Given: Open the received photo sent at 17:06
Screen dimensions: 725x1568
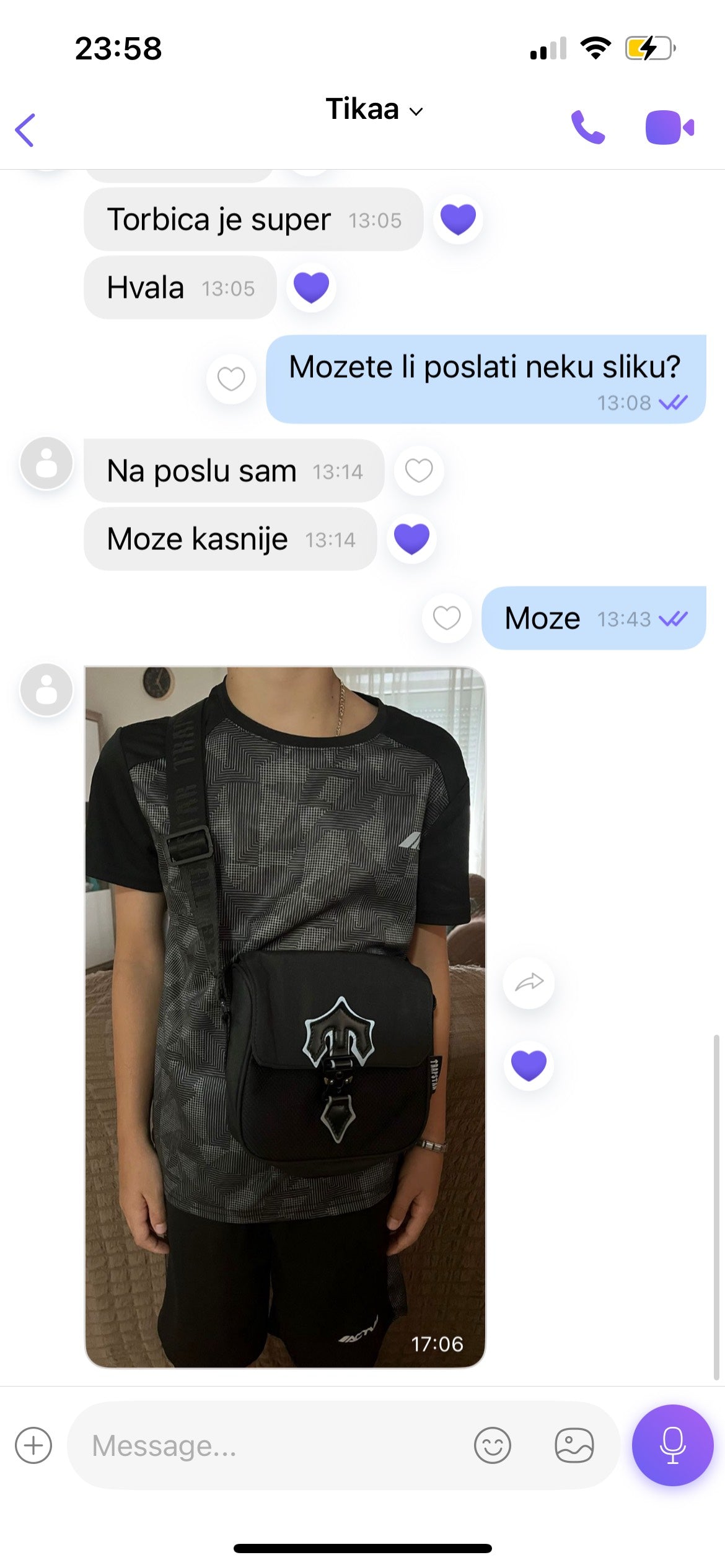Looking at the screenshot, I should 285,1016.
